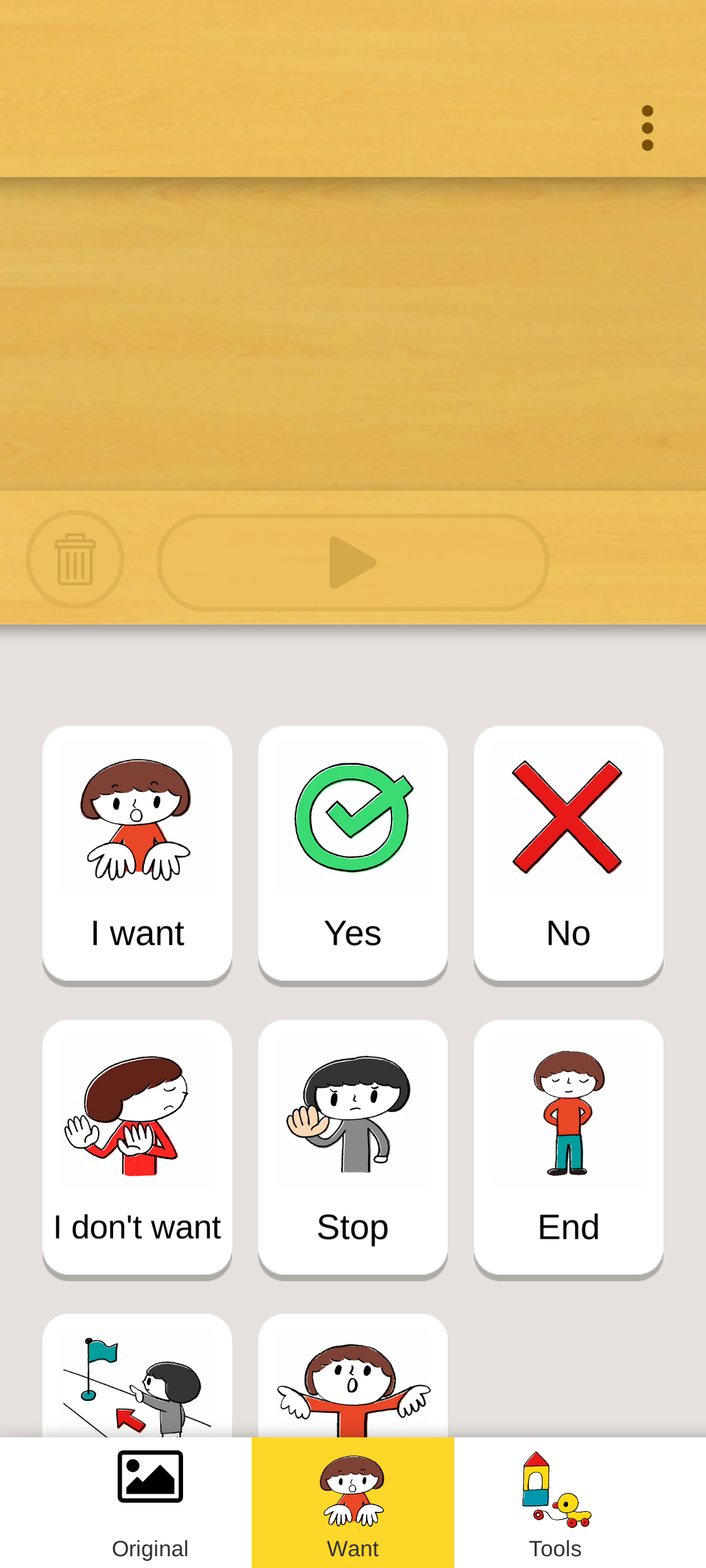Open the Tools tab

tap(556, 1503)
